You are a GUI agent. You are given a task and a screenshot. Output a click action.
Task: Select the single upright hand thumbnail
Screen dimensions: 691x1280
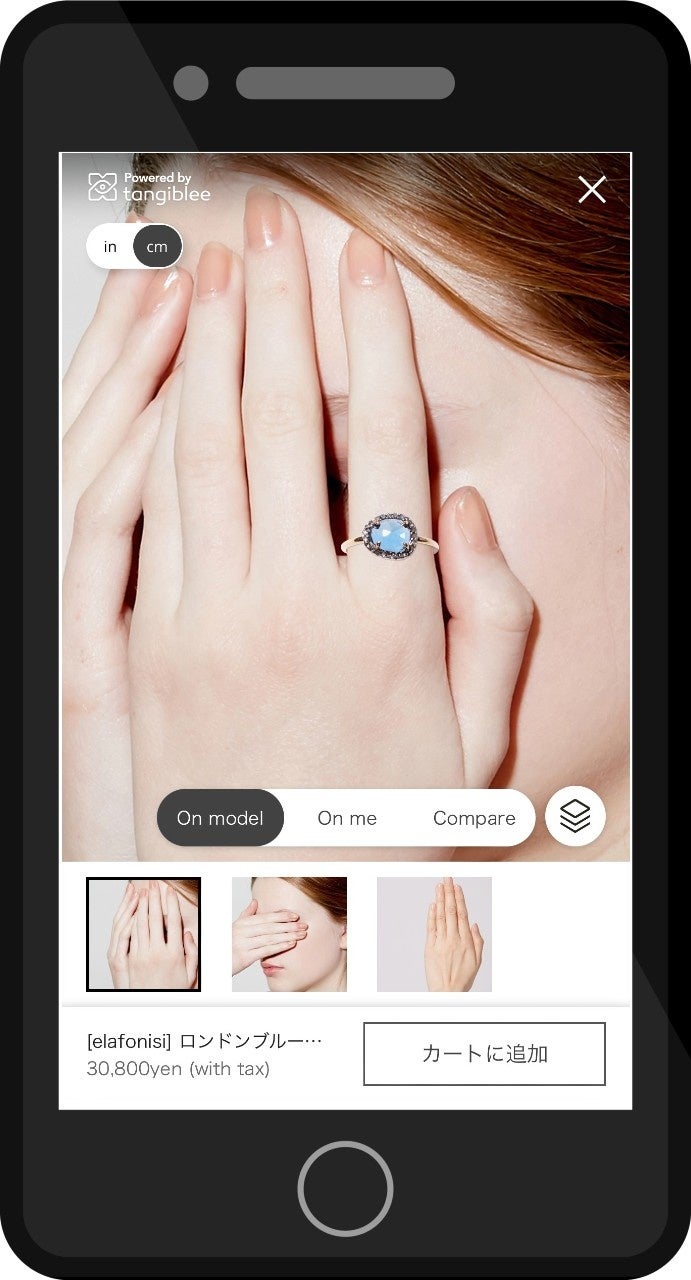click(x=434, y=934)
